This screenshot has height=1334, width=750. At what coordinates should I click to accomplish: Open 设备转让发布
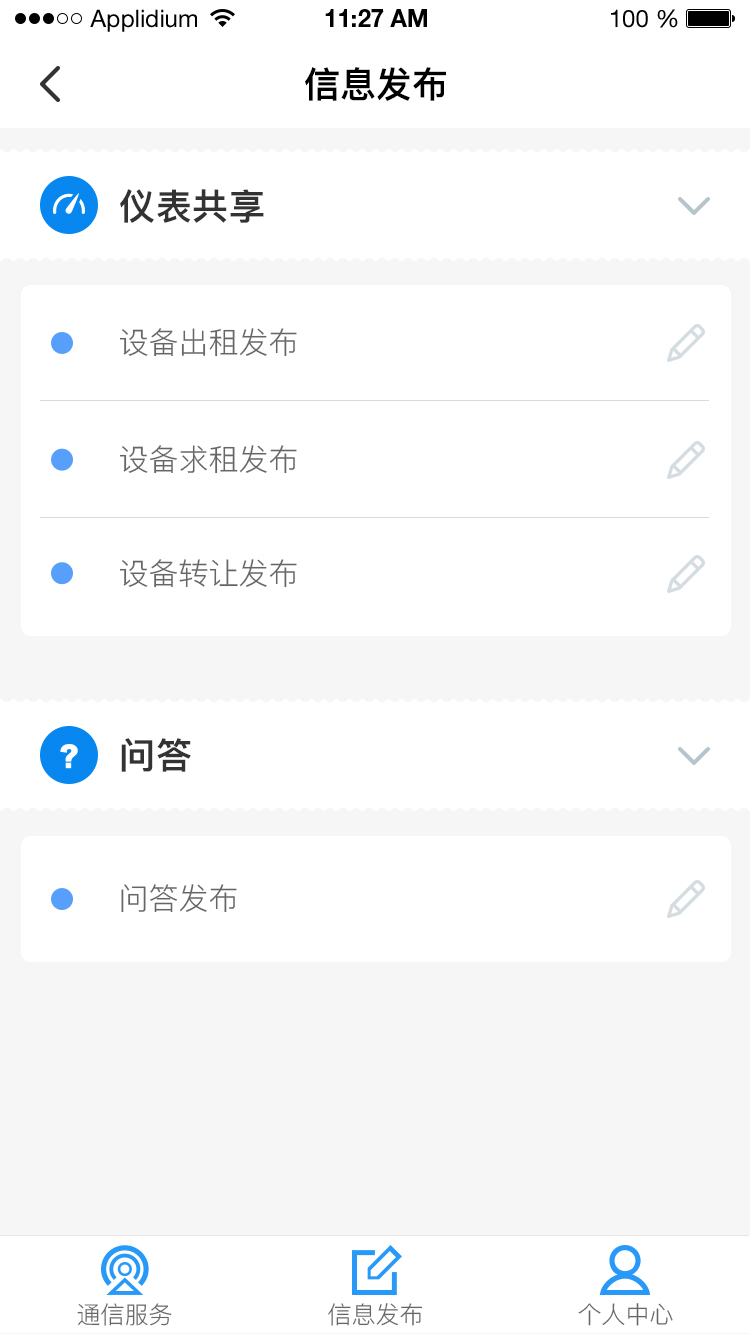[x=208, y=575]
